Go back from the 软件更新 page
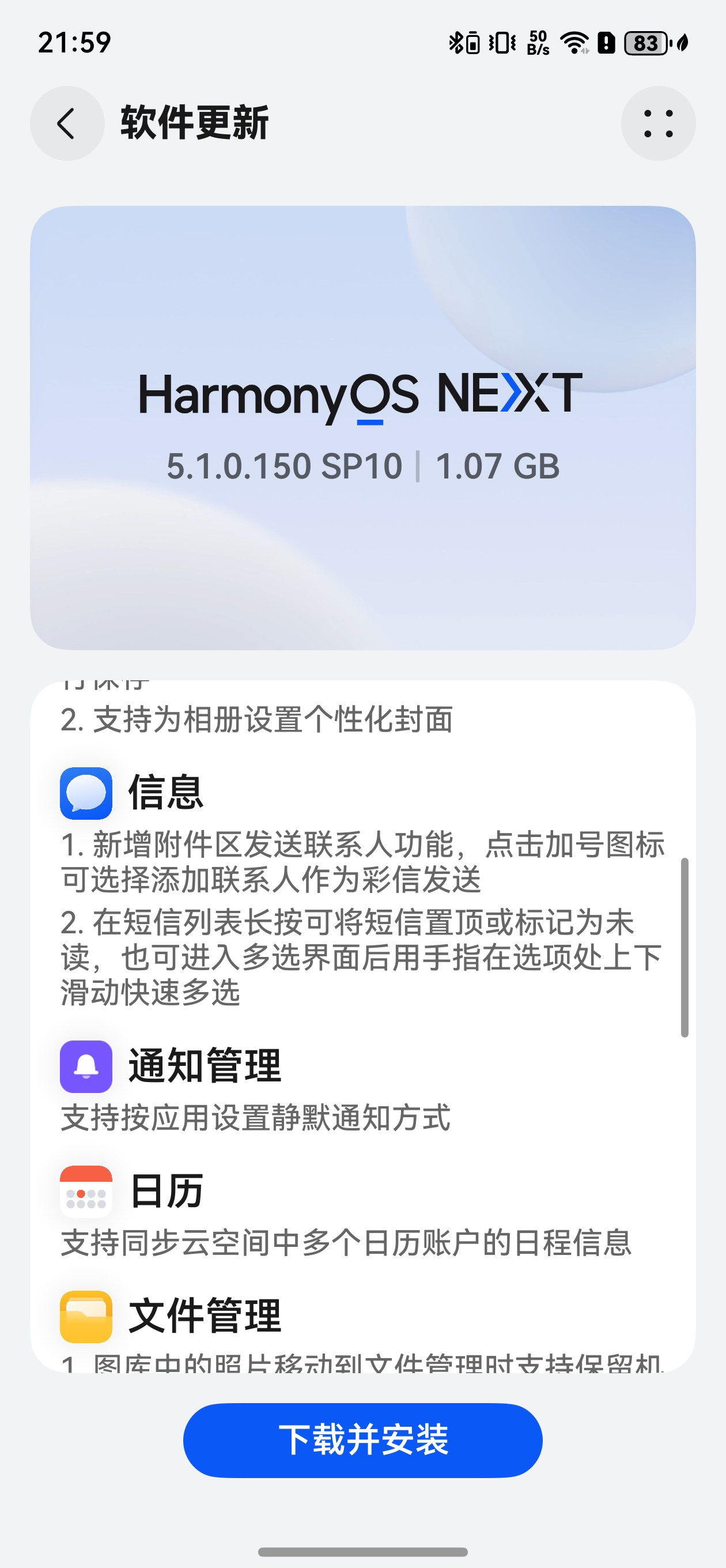The height and width of the screenshot is (1568, 726). (x=67, y=123)
